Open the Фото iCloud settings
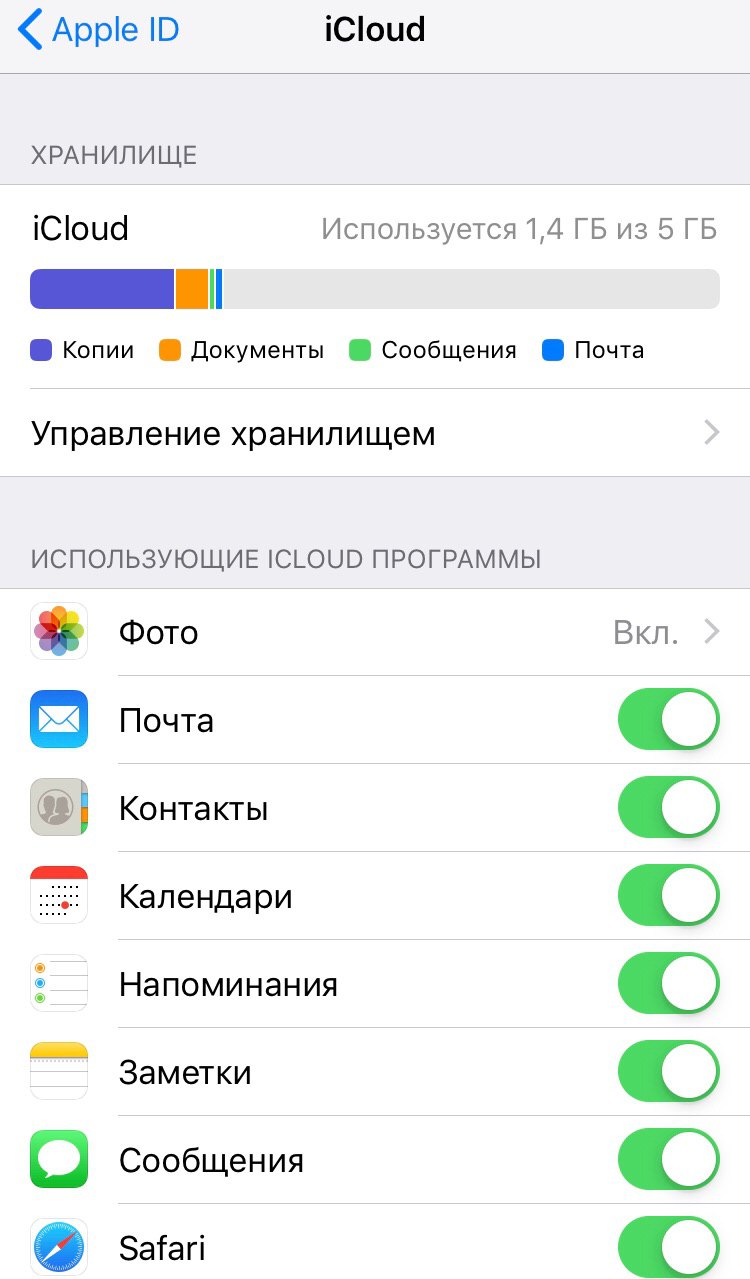The height and width of the screenshot is (1279, 750). 375,632
